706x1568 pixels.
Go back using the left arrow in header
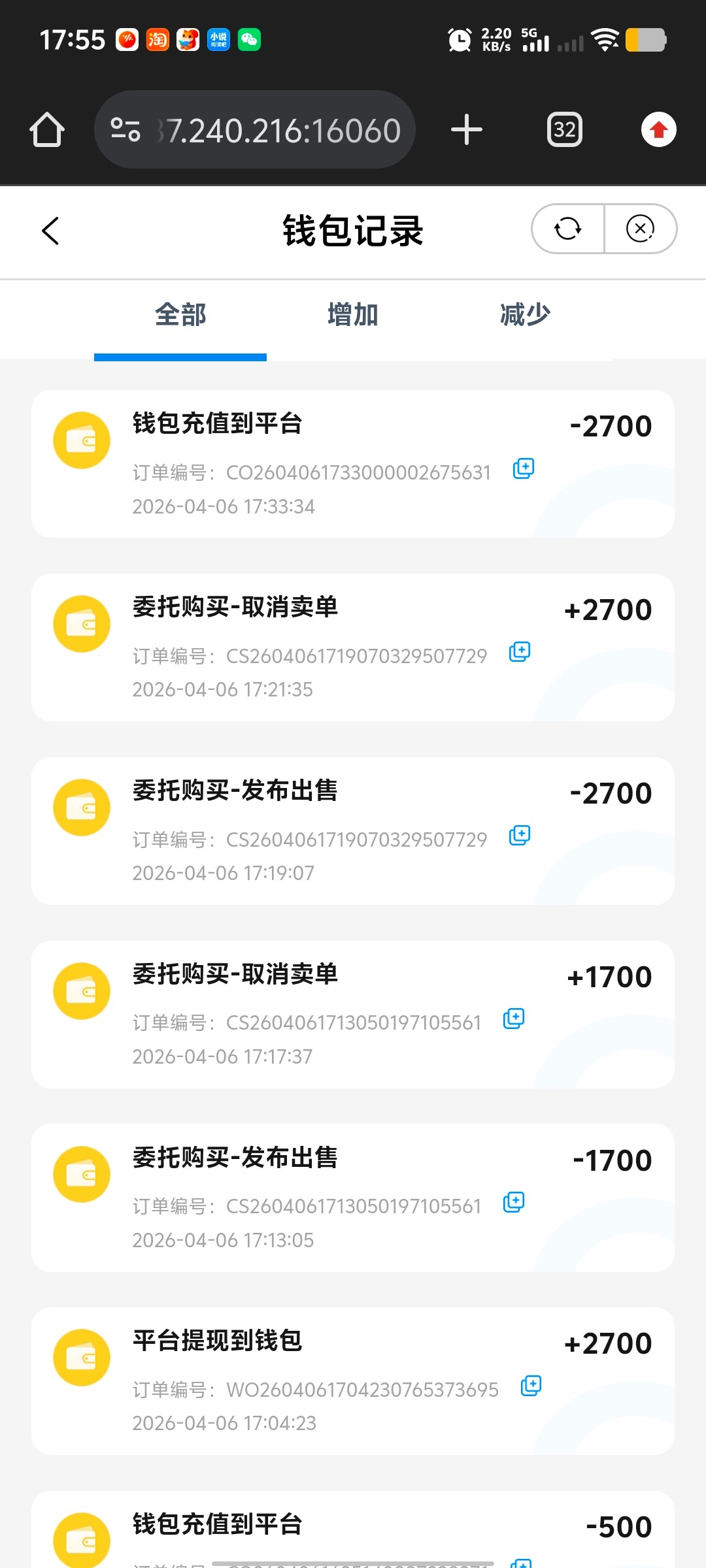(x=51, y=231)
